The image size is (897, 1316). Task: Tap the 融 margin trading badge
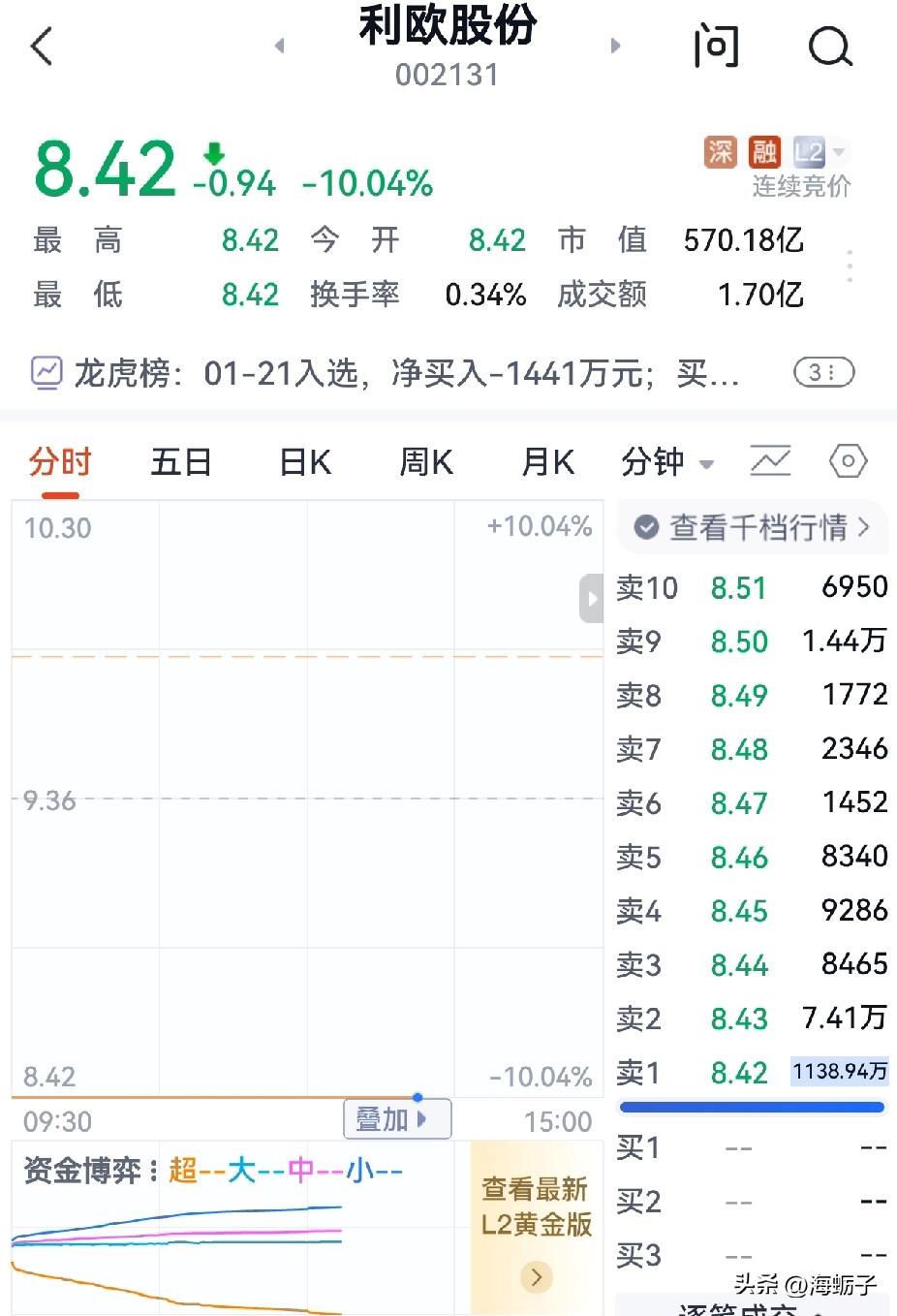763,151
